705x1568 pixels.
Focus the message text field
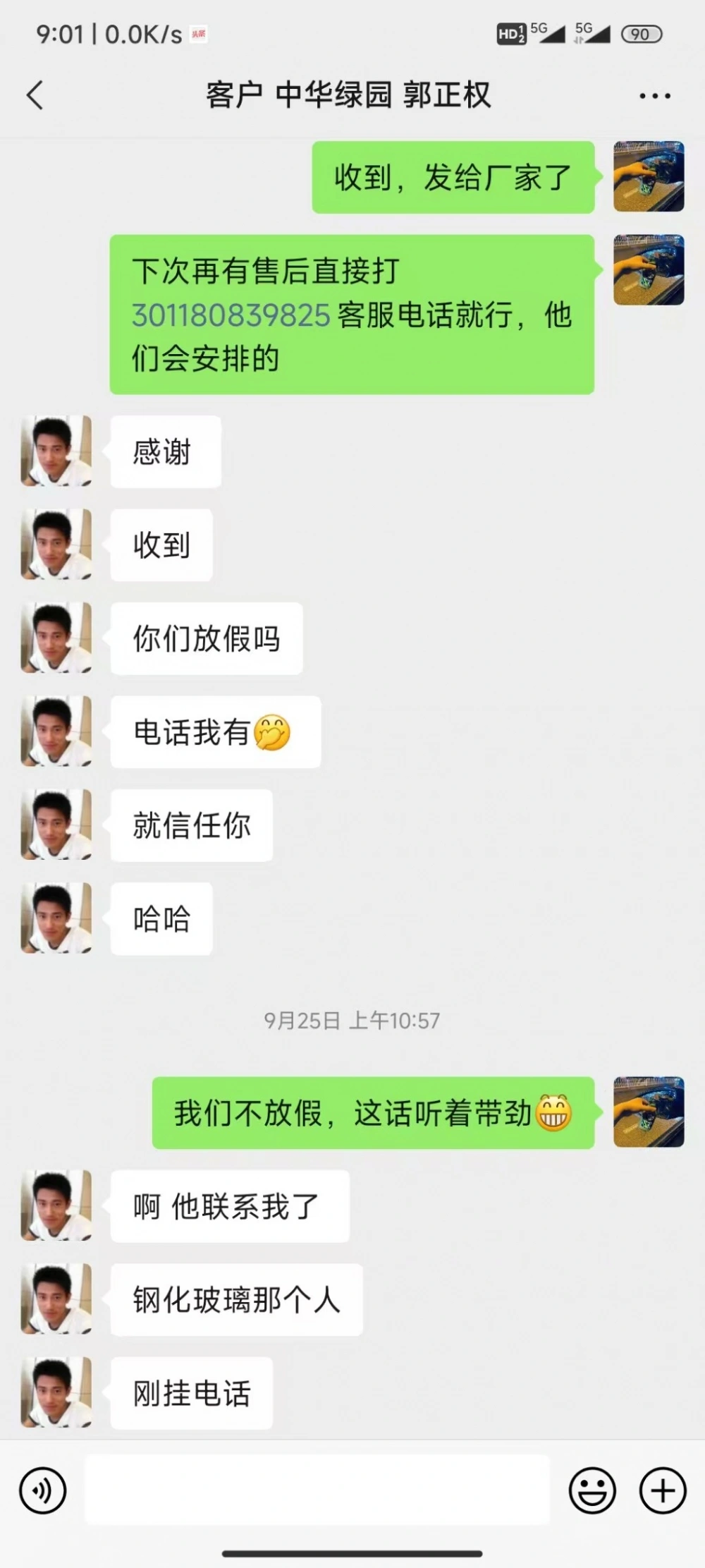click(x=317, y=1490)
